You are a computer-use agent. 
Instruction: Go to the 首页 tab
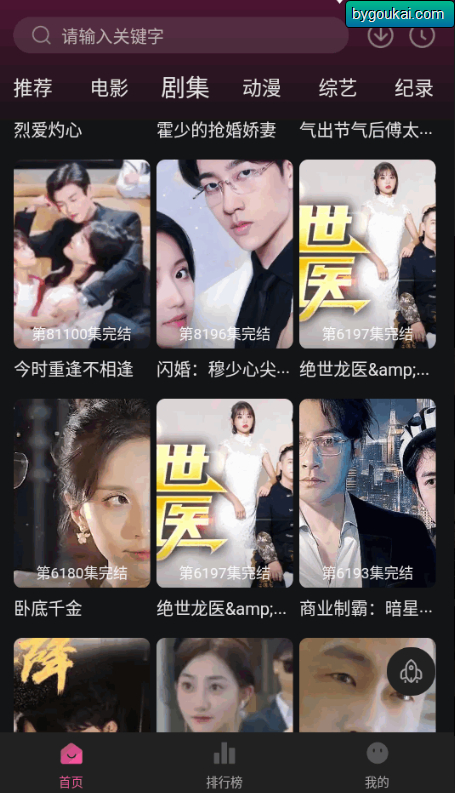click(71, 765)
